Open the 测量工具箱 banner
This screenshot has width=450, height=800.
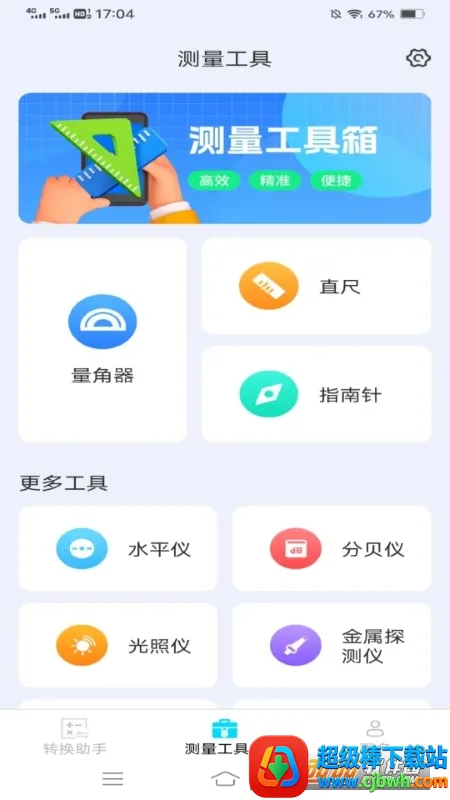point(225,158)
